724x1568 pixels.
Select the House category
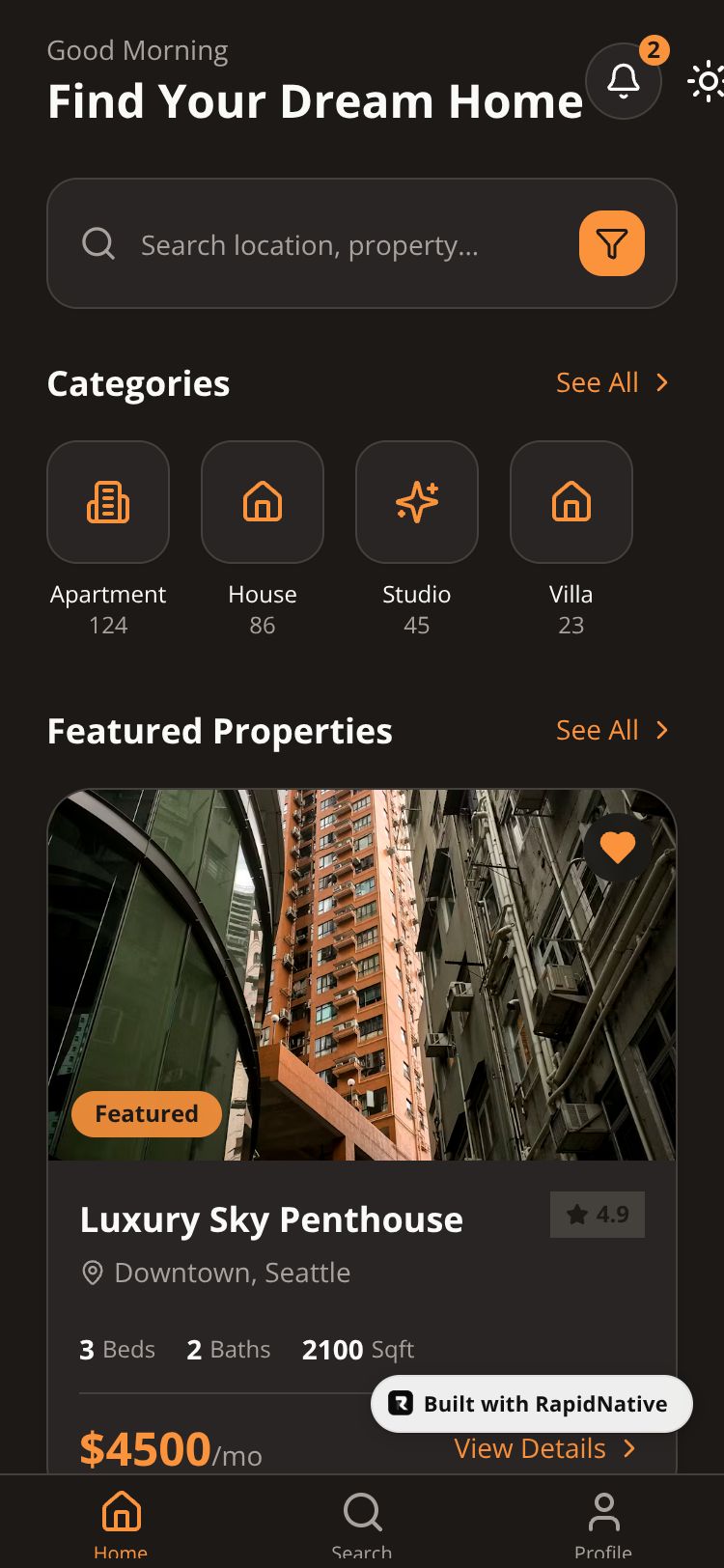tap(263, 502)
